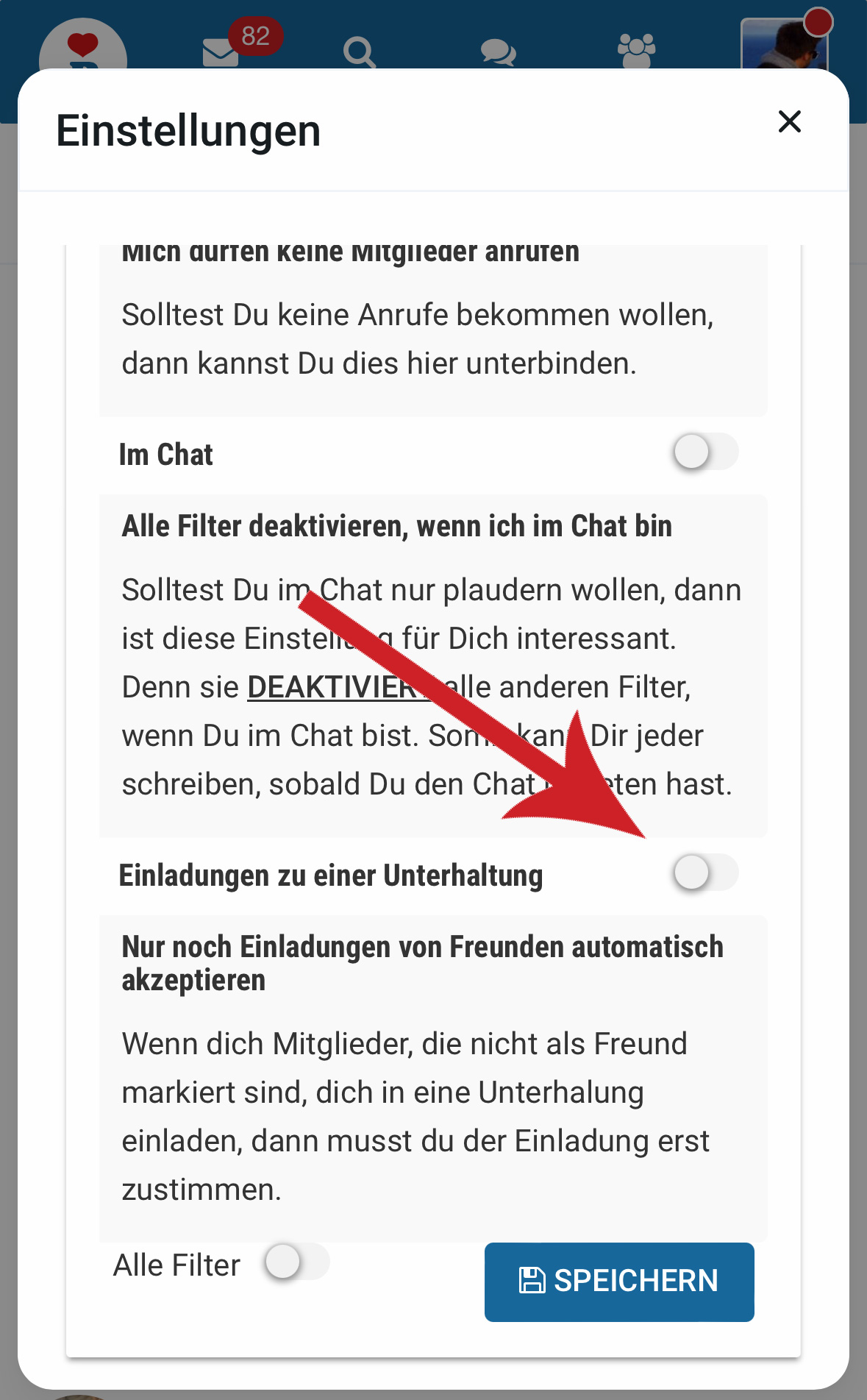Close the Einstellungen dialog
The height and width of the screenshot is (1400, 867).
click(x=789, y=121)
